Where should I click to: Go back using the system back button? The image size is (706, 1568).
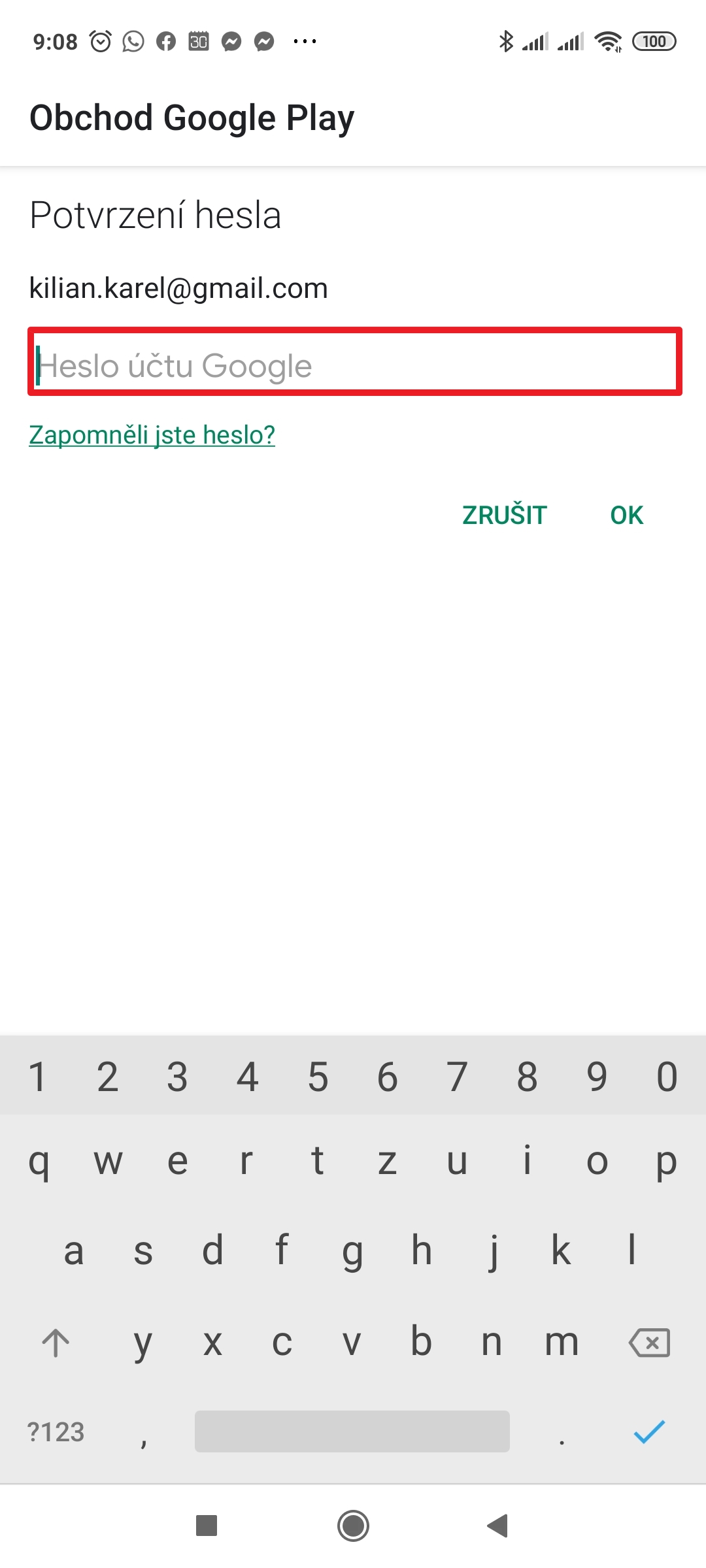[498, 1526]
